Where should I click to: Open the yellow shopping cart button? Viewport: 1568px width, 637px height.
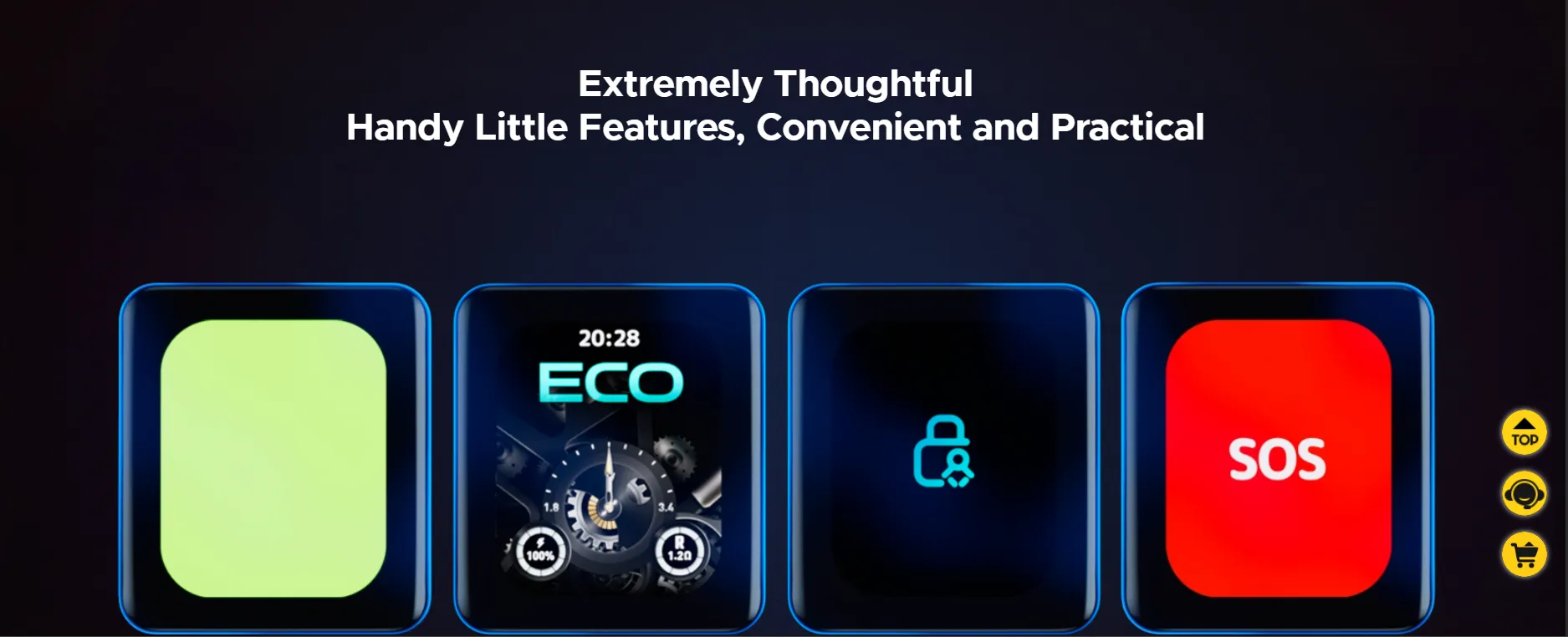[x=1524, y=554]
